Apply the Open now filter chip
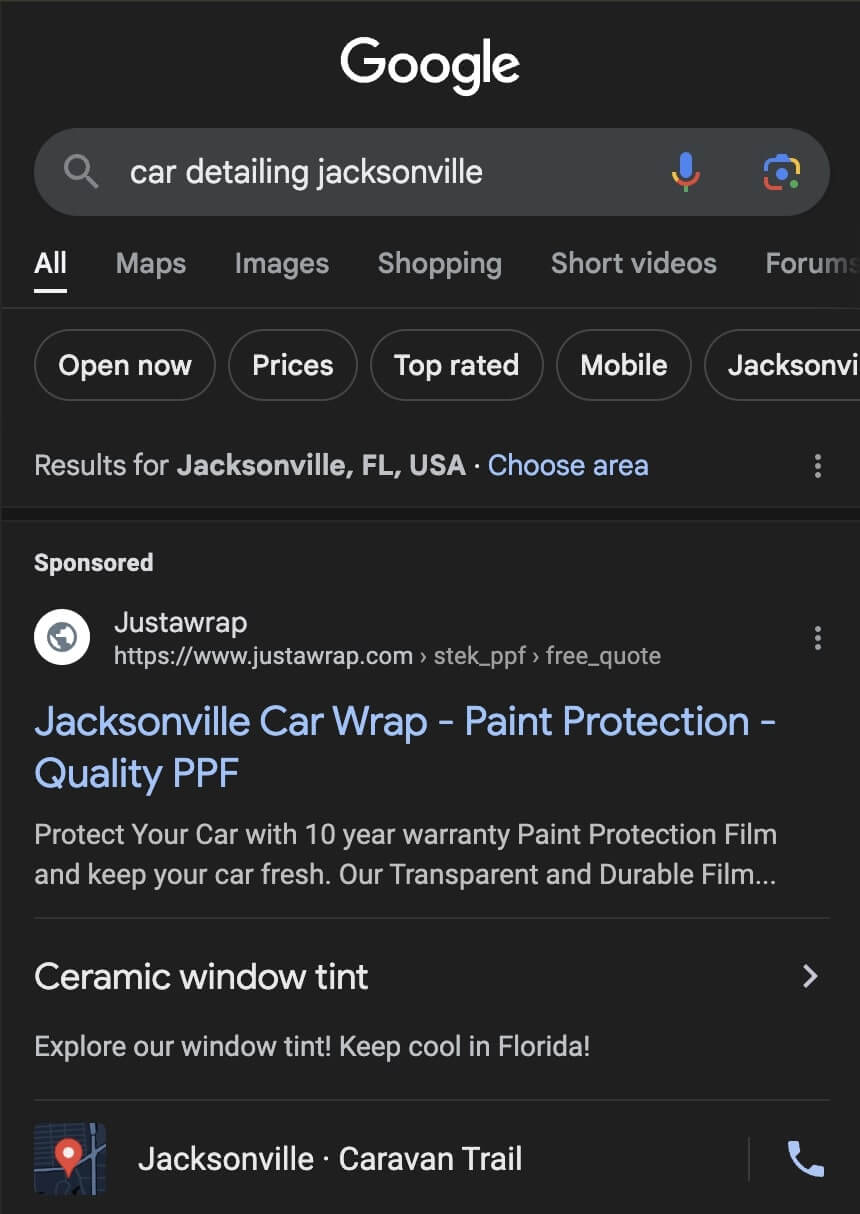The image size is (860, 1214). tap(125, 365)
